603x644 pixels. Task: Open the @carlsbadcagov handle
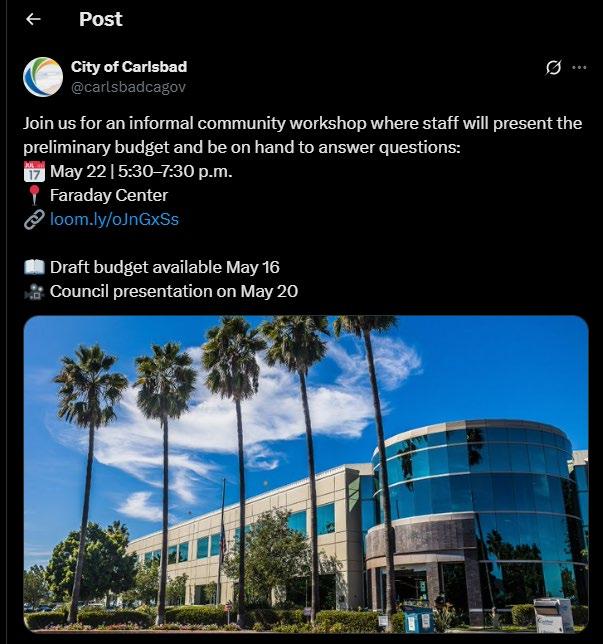pyautogui.click(x=128, y=87)
